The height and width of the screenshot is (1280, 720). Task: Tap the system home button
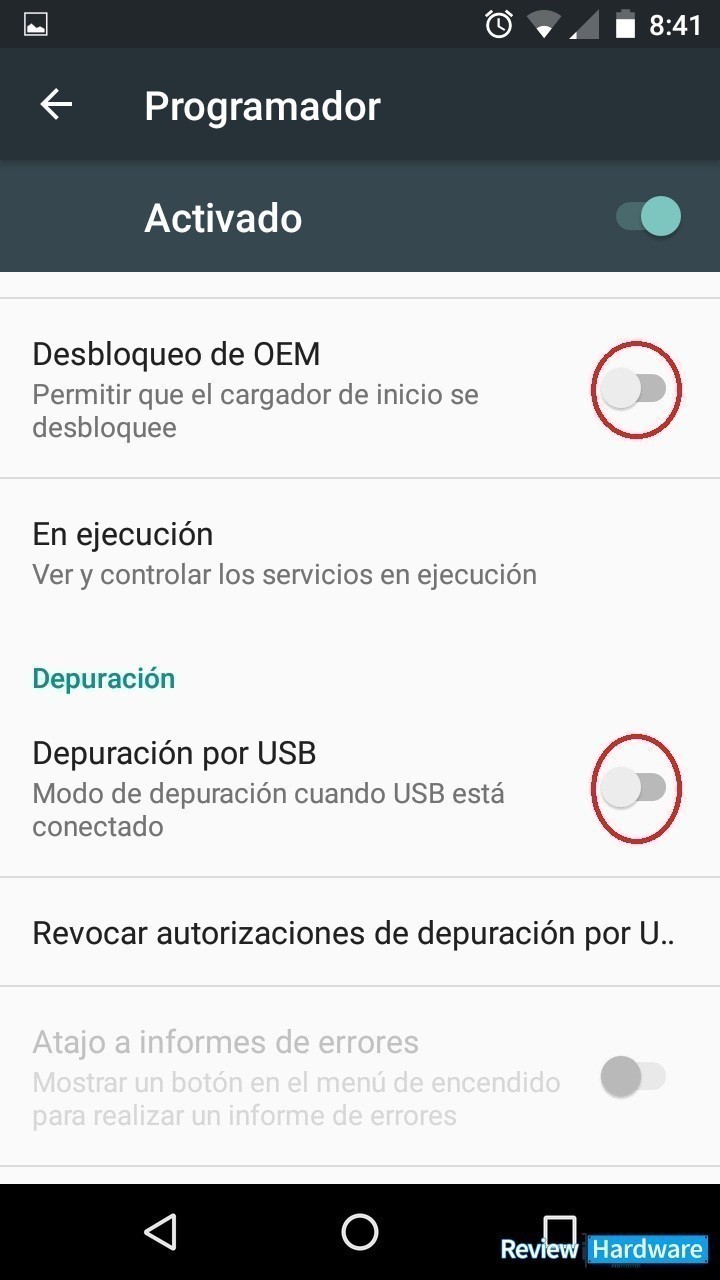point(360,1232)
